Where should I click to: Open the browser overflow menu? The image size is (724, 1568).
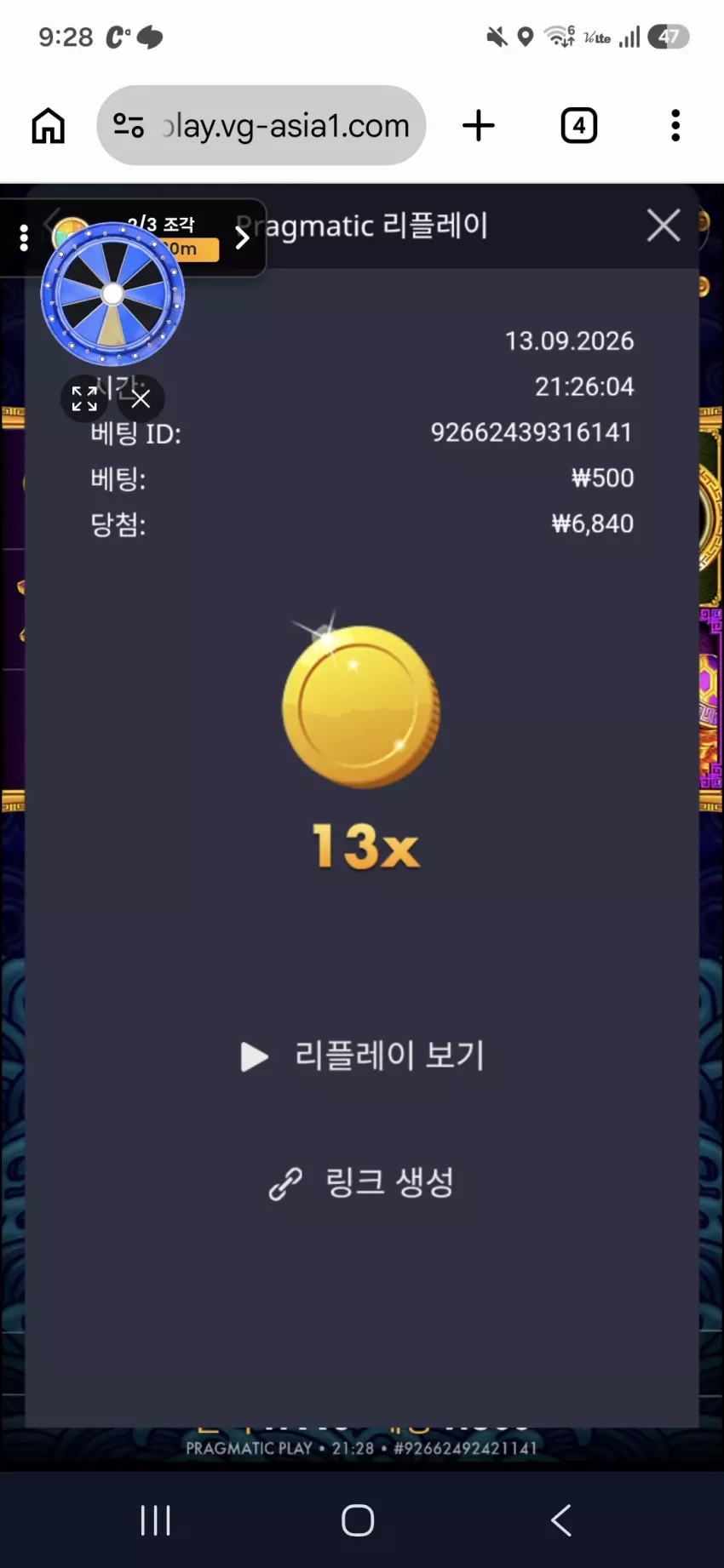675,125
